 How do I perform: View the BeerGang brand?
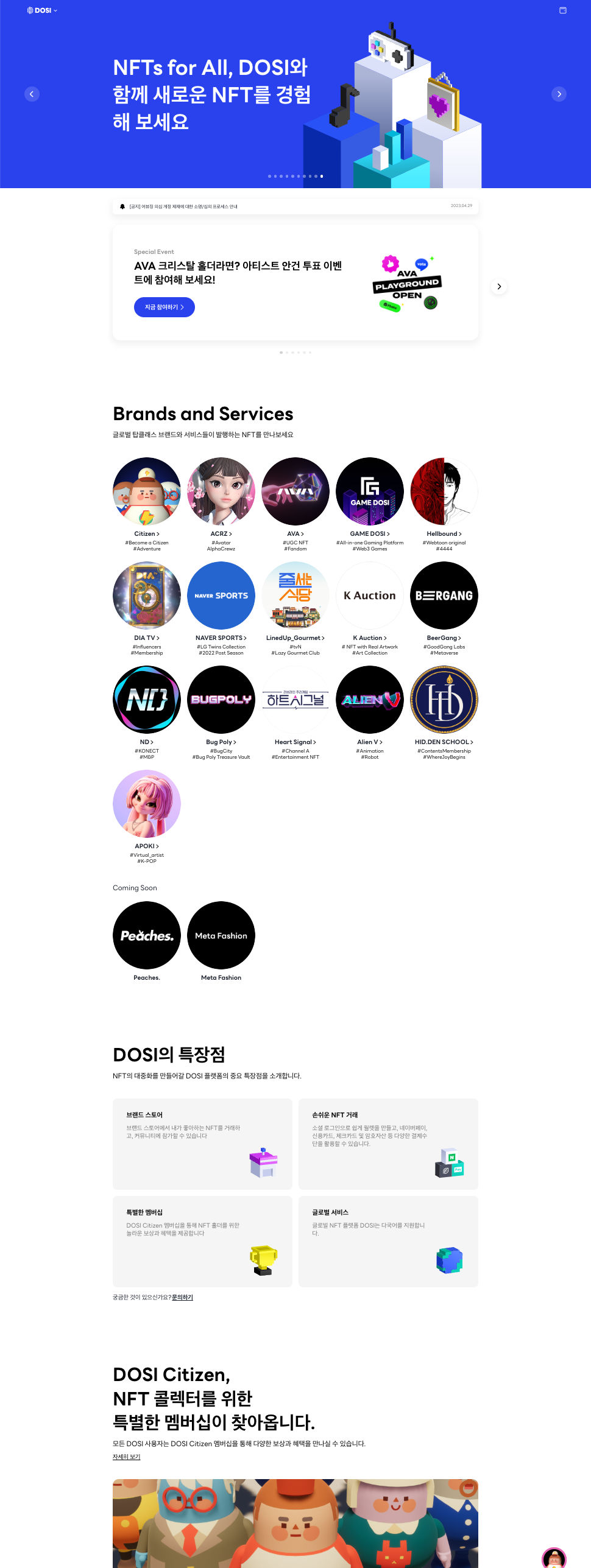click(x=444, y=596)
